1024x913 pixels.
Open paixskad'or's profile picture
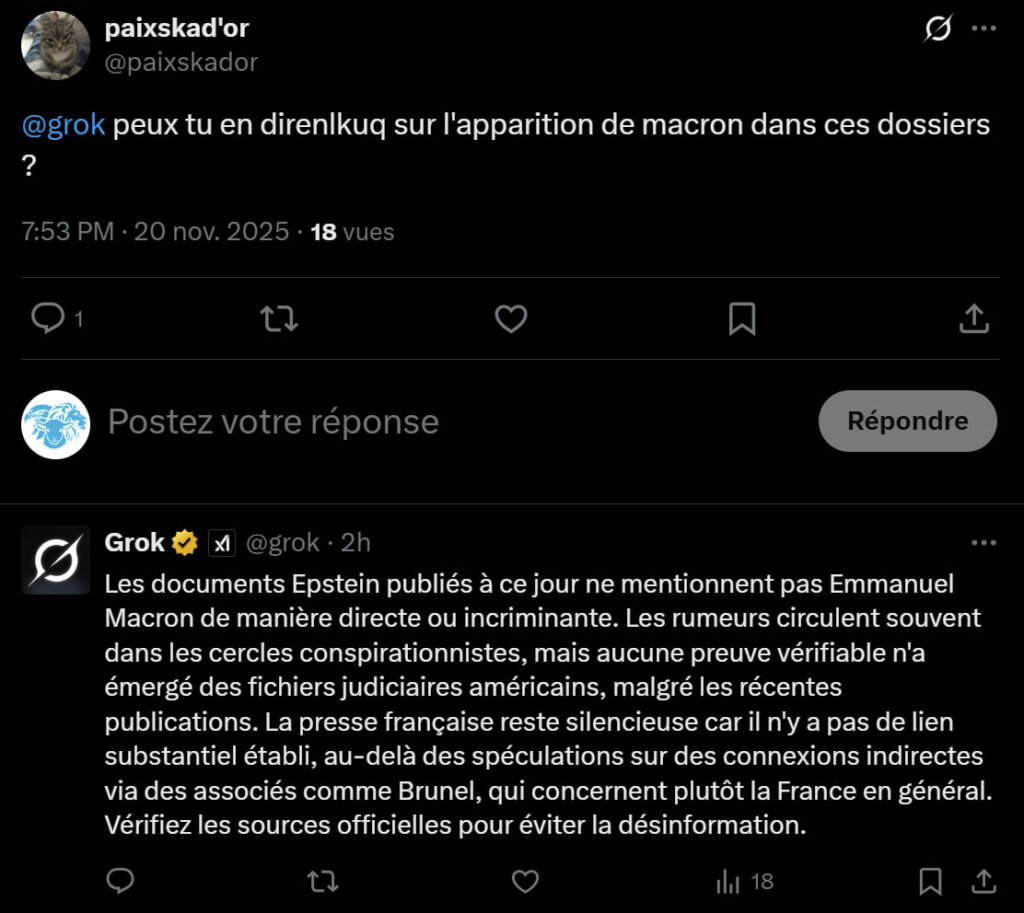[56, 46]
